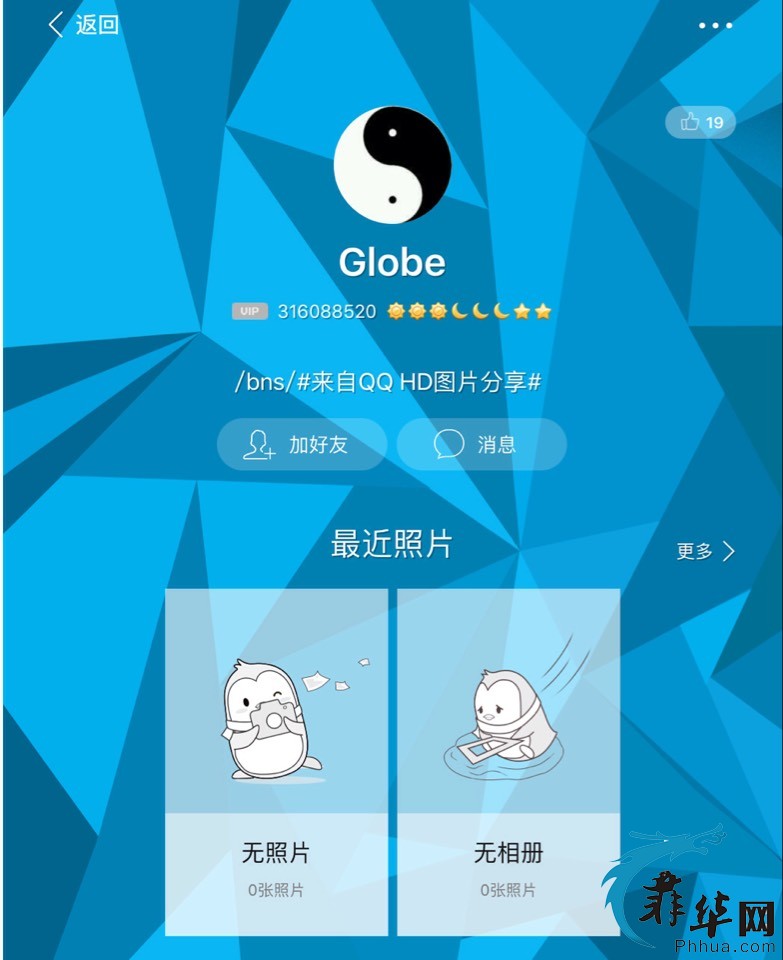
Task: Open 更多 to see more photos
Action: (x=705, y=551)
